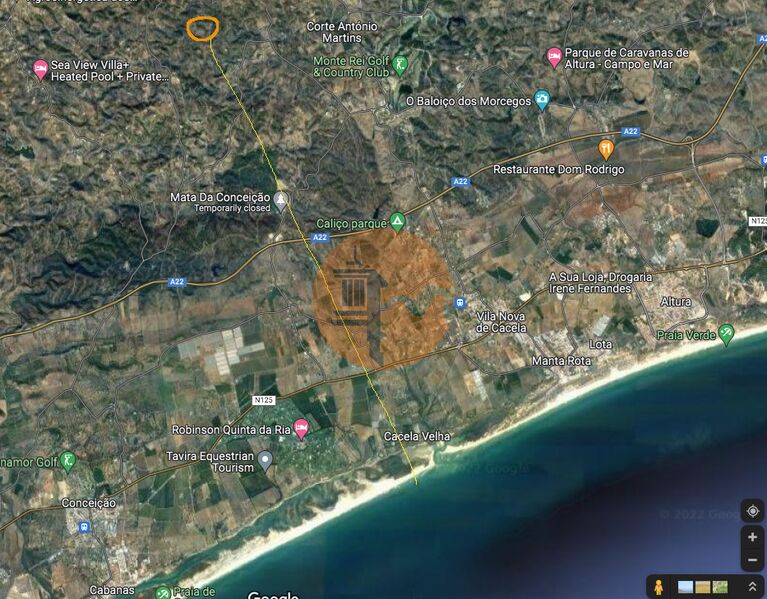Zoom in on the map
The image size is (767, 599).
pos(752,537)
